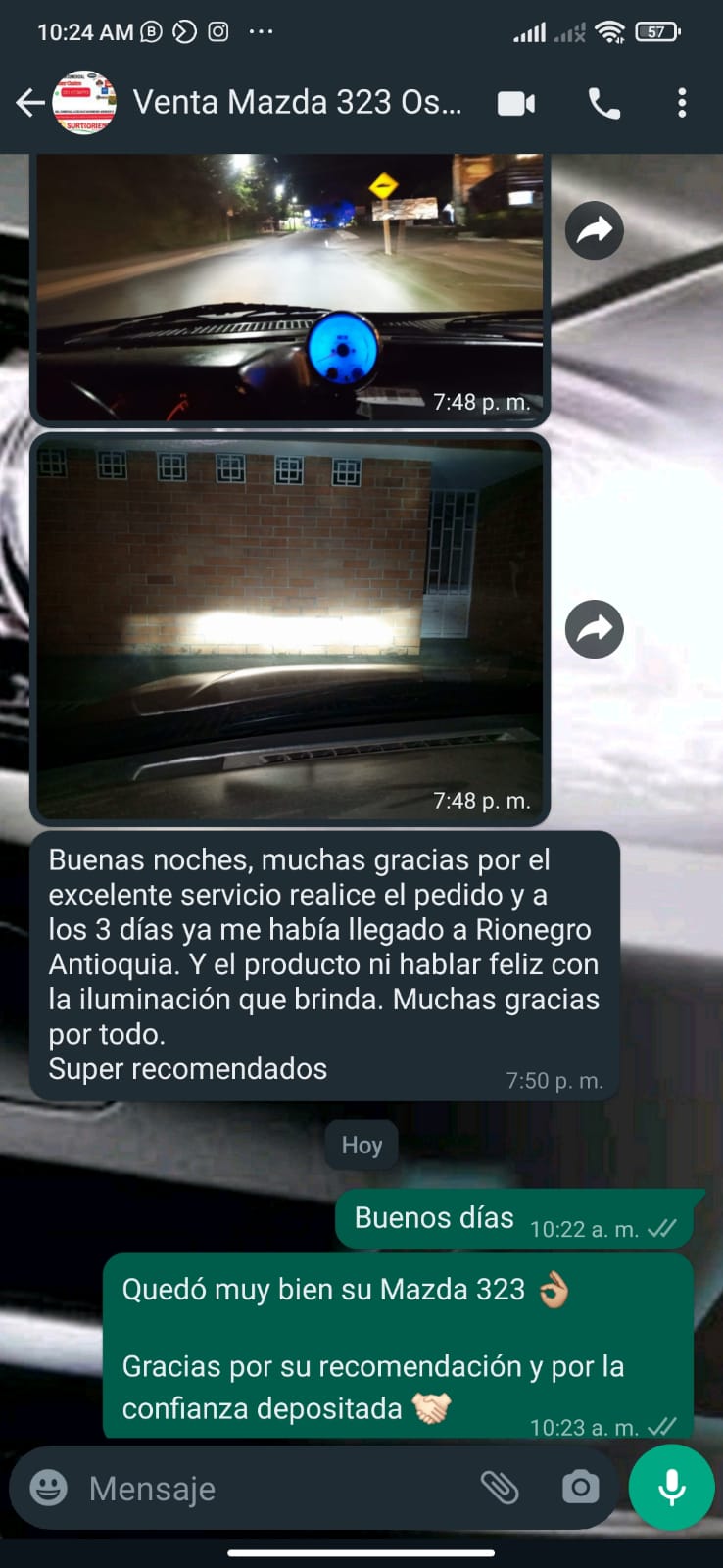This screenshot has height=1568, width=723.
Task: Open the emoji picker
Action: (x=49, y=1488)
